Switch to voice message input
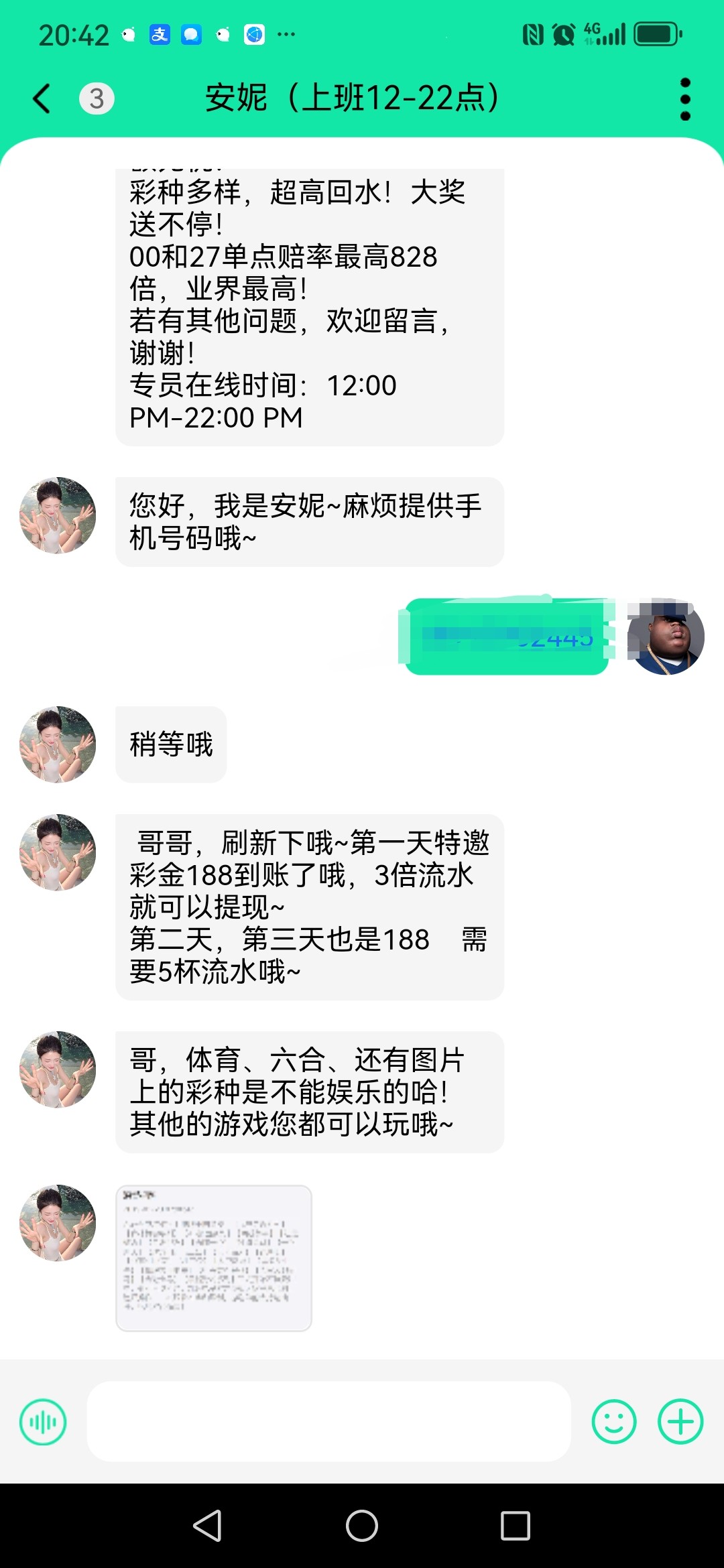 [43, 1421]
